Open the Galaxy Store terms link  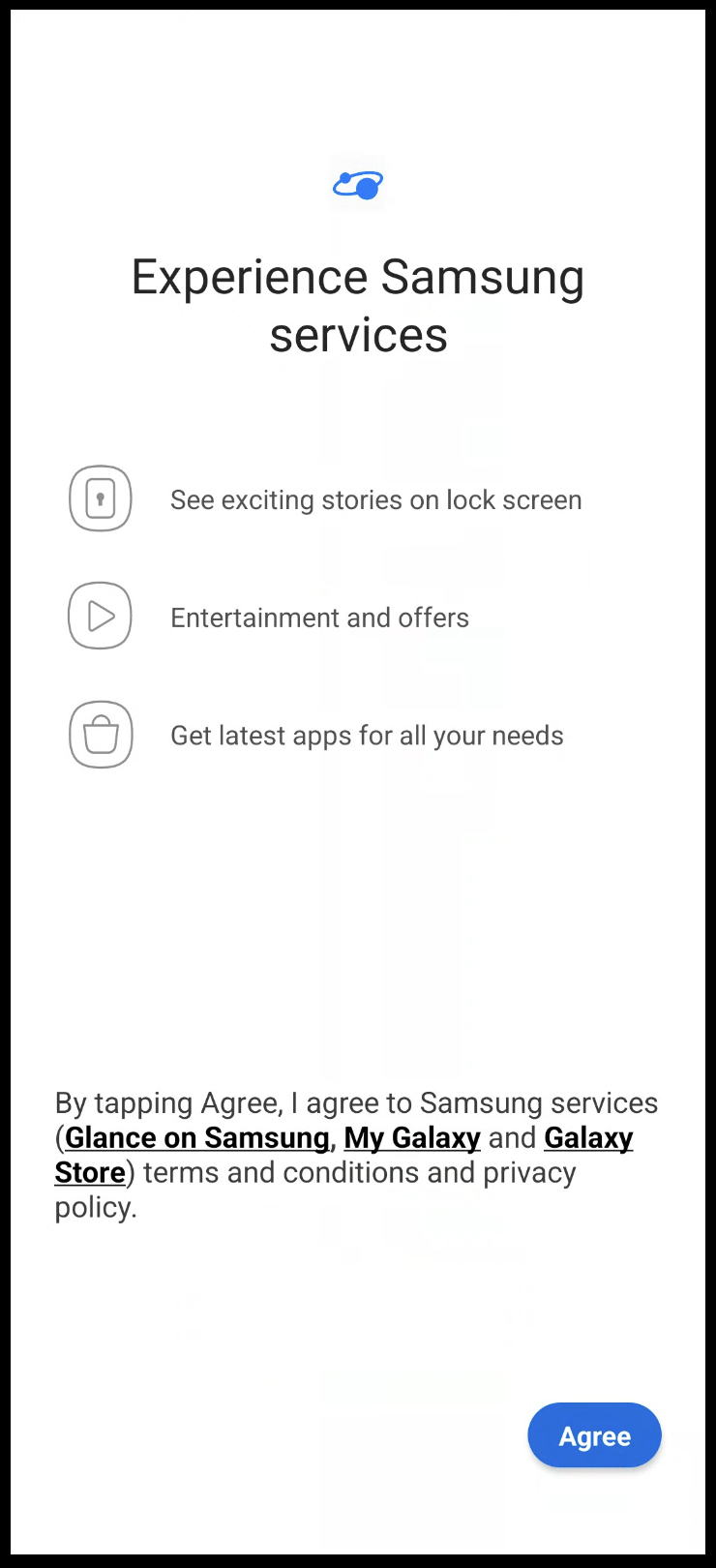(x=588, y=1137)
